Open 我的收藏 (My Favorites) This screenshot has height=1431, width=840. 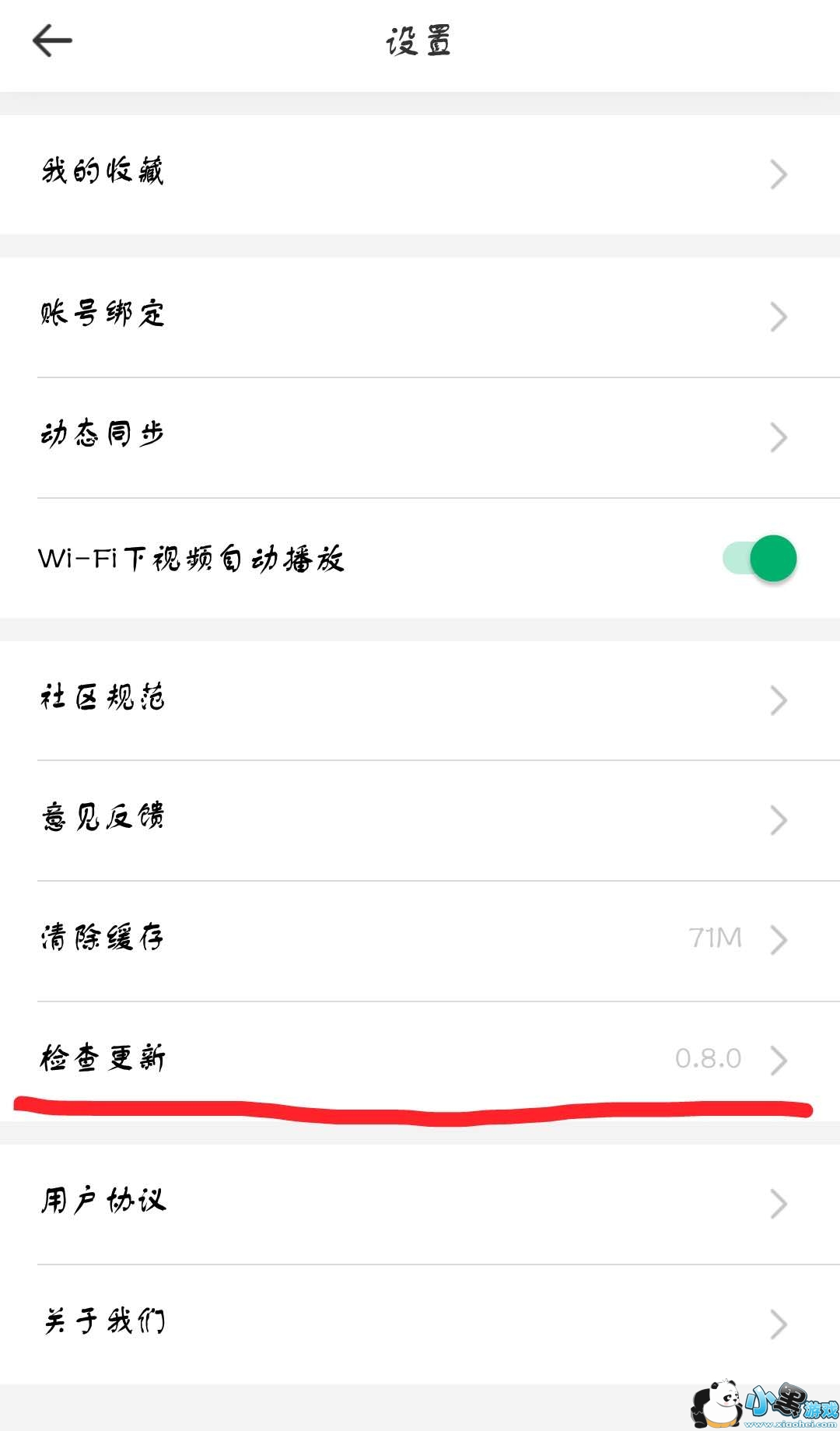click(x=420, y=173)
